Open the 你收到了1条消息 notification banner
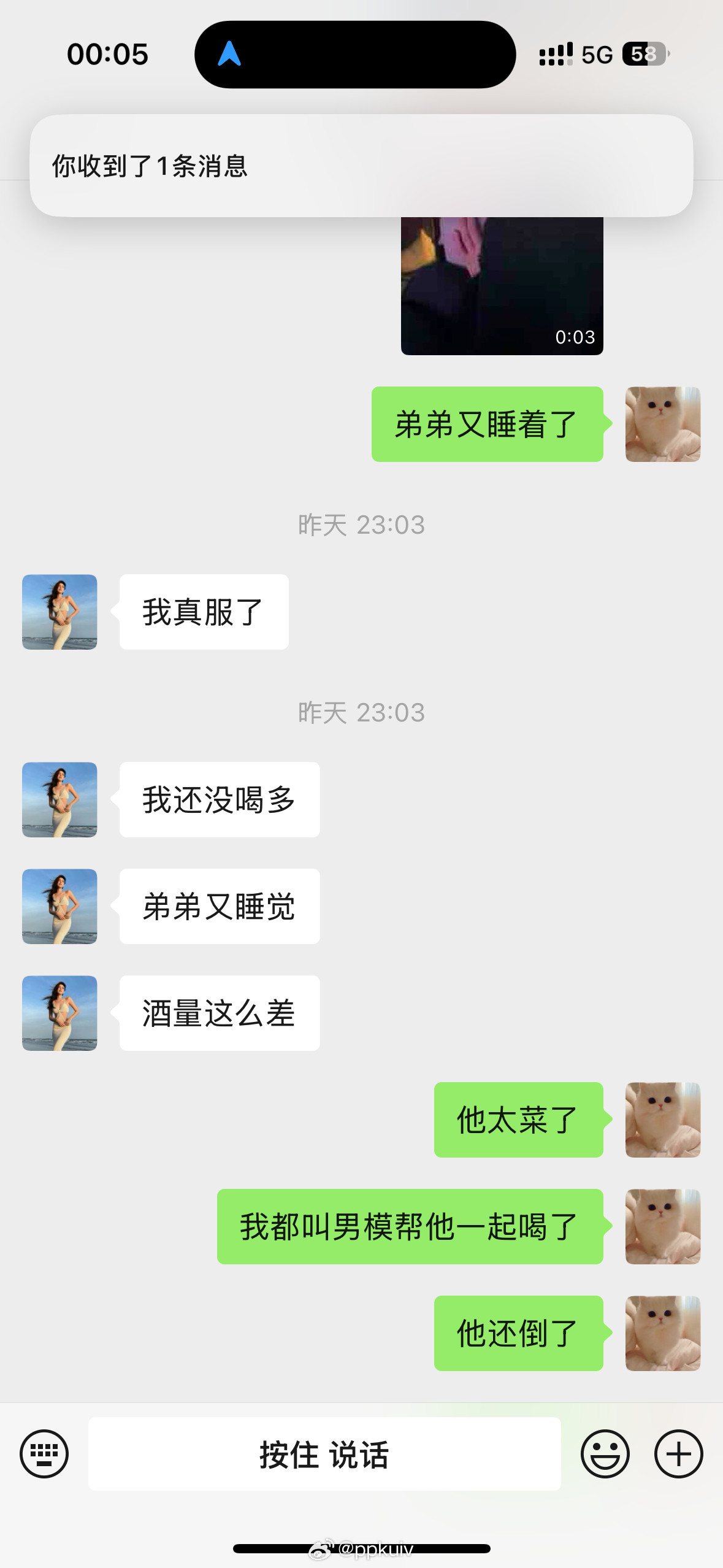723x1568 pixels. (x=362, y=164)
